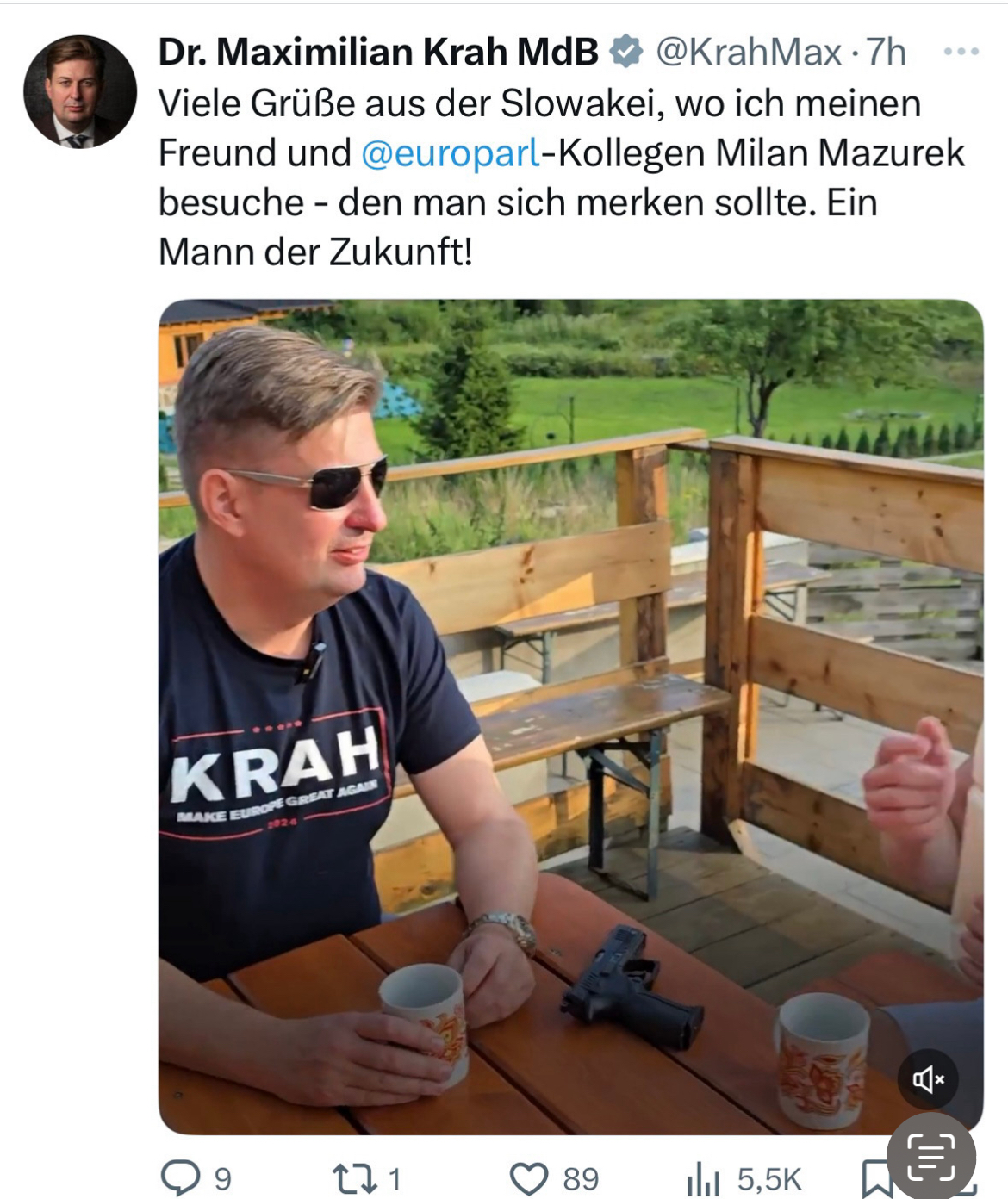
Task: Open the tweet's overflow menu
Action: coord(961,52)
